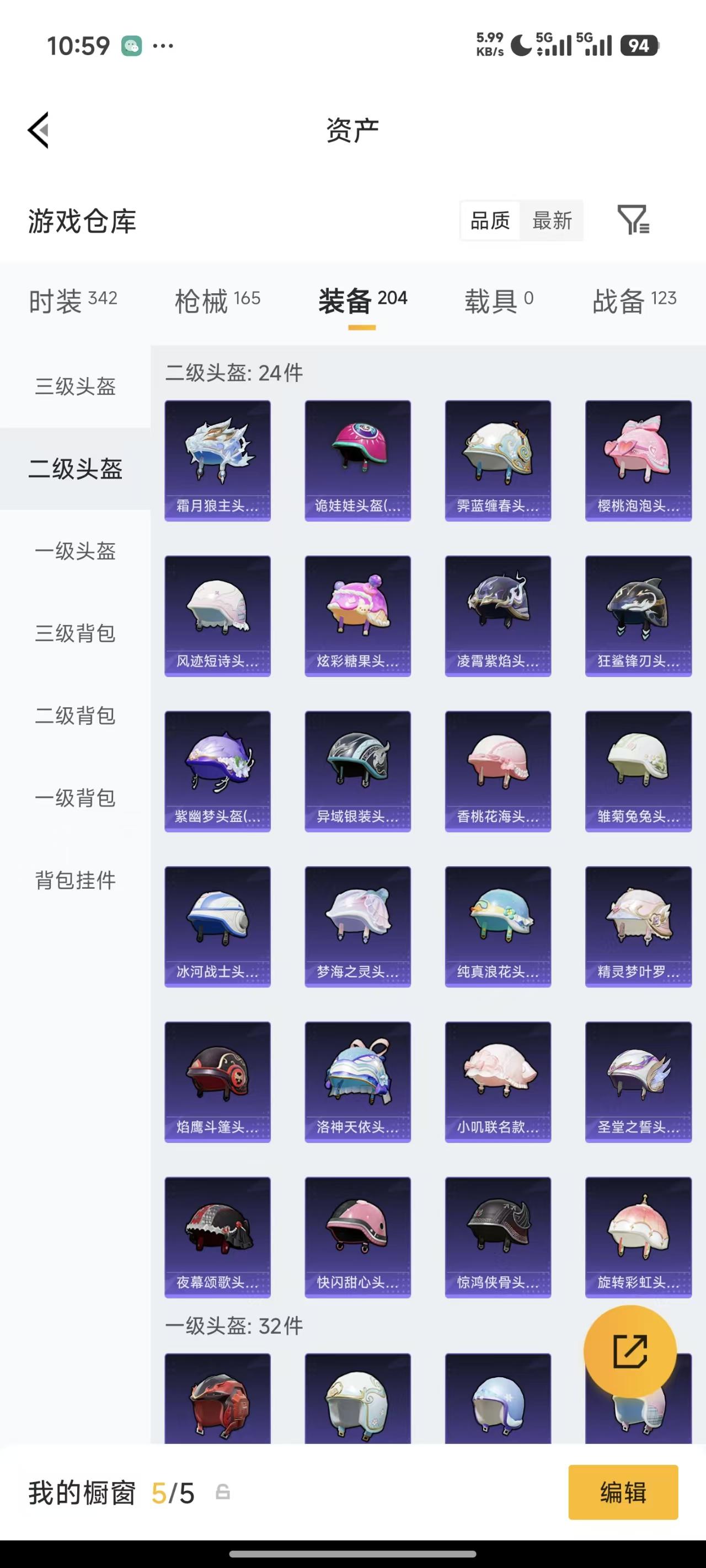The width and height of the screenshot is (706, 1568).
Task: Open the 炫彩糖果 helmet item
Action: coord(357,615)
